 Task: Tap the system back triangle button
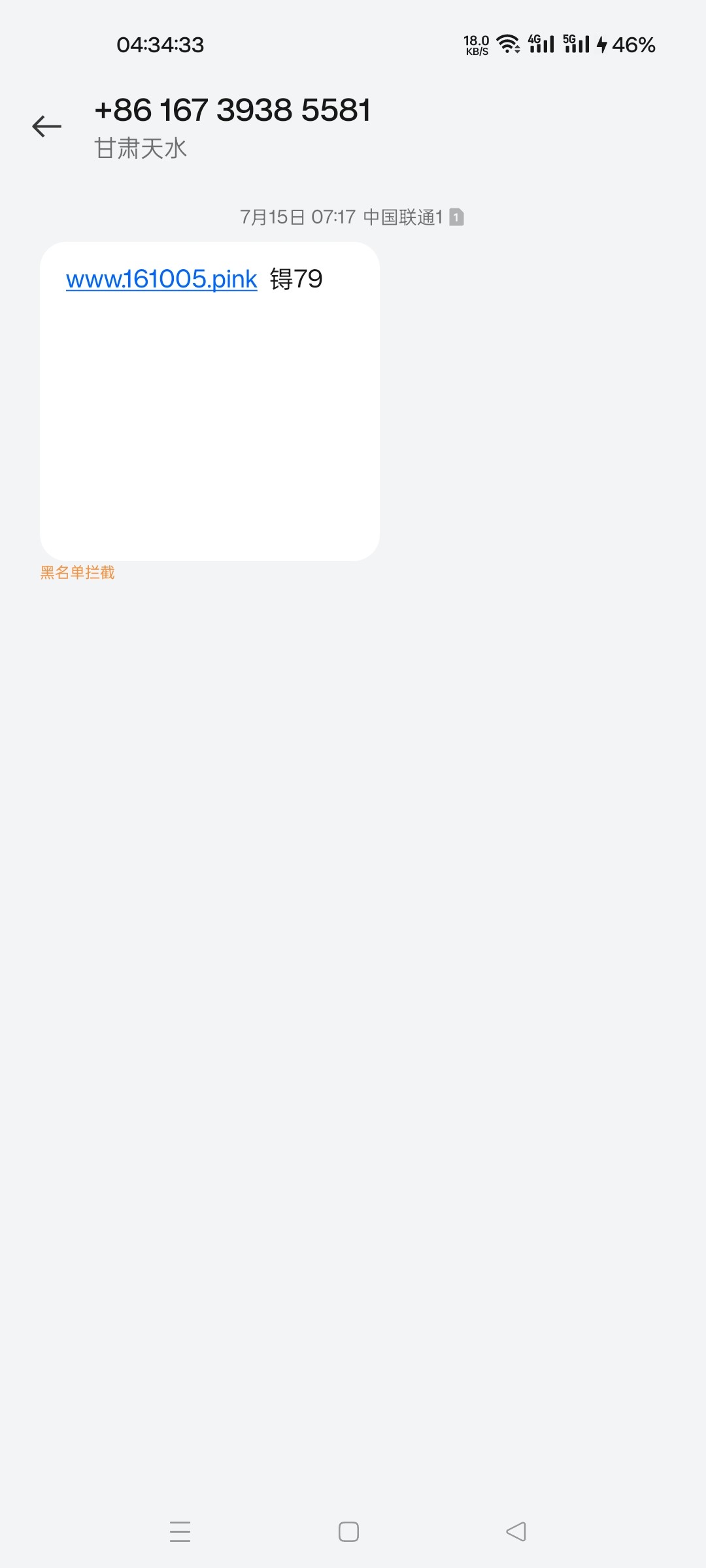[516, 1531]
